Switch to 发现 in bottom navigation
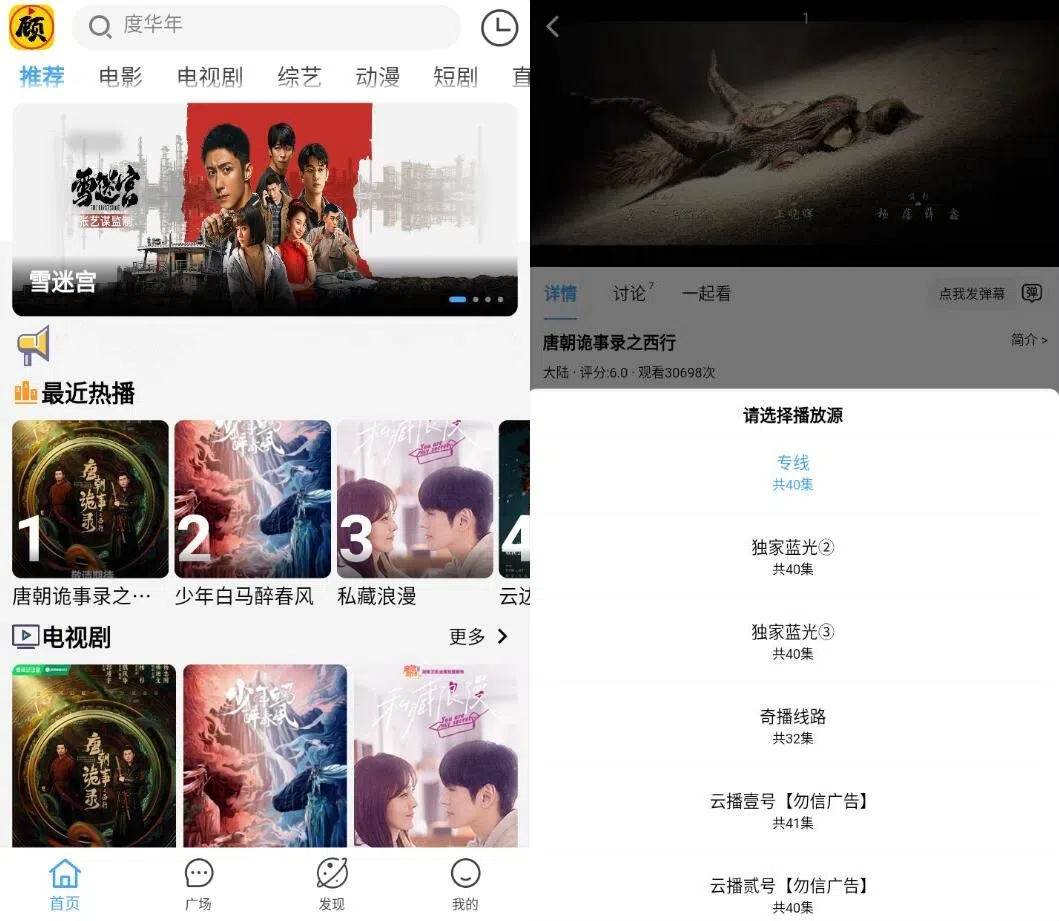1059x921 pixels. click(x=332, y=884)
